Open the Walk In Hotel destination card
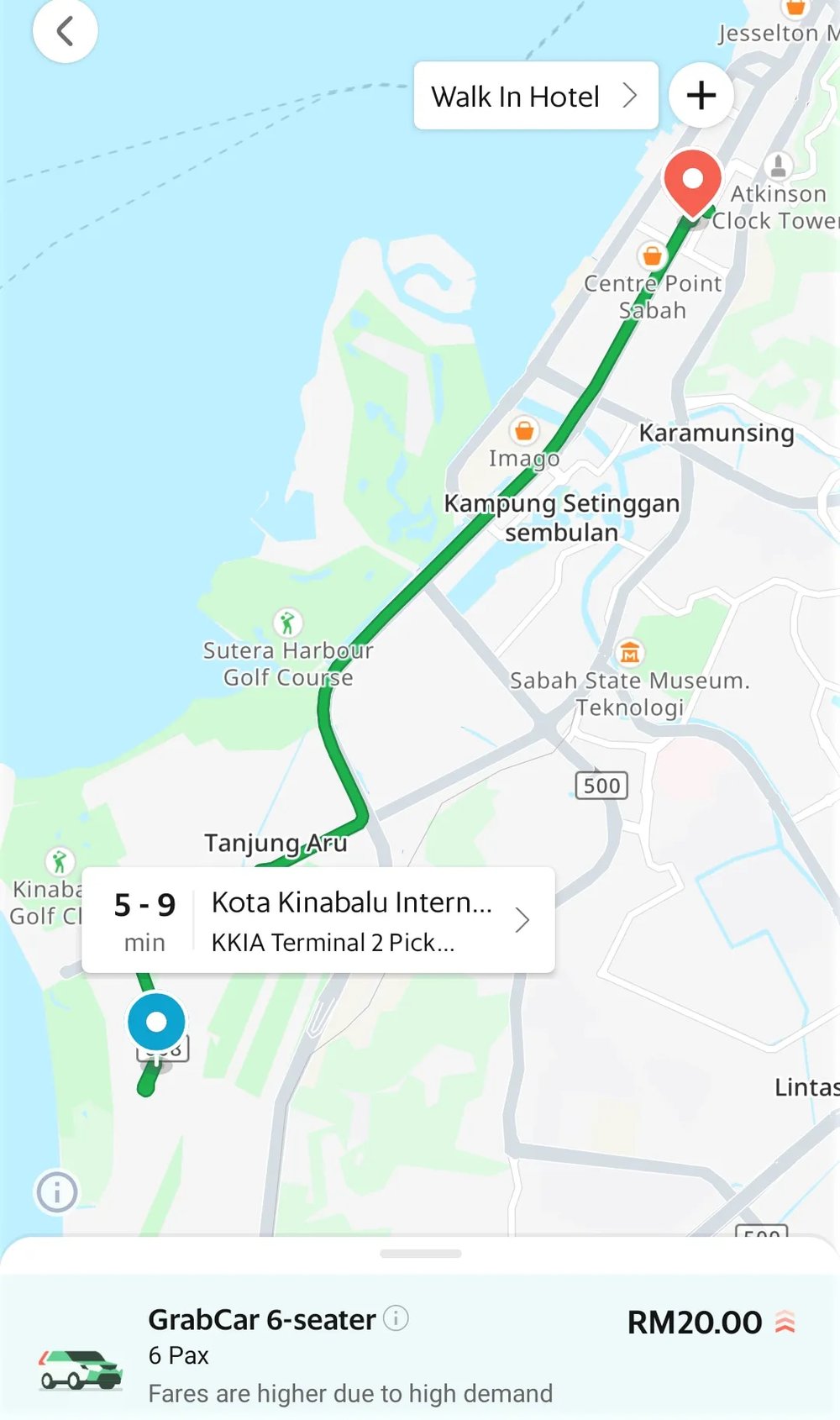Viewport: 840px width, 1420px height. point(535,96)
